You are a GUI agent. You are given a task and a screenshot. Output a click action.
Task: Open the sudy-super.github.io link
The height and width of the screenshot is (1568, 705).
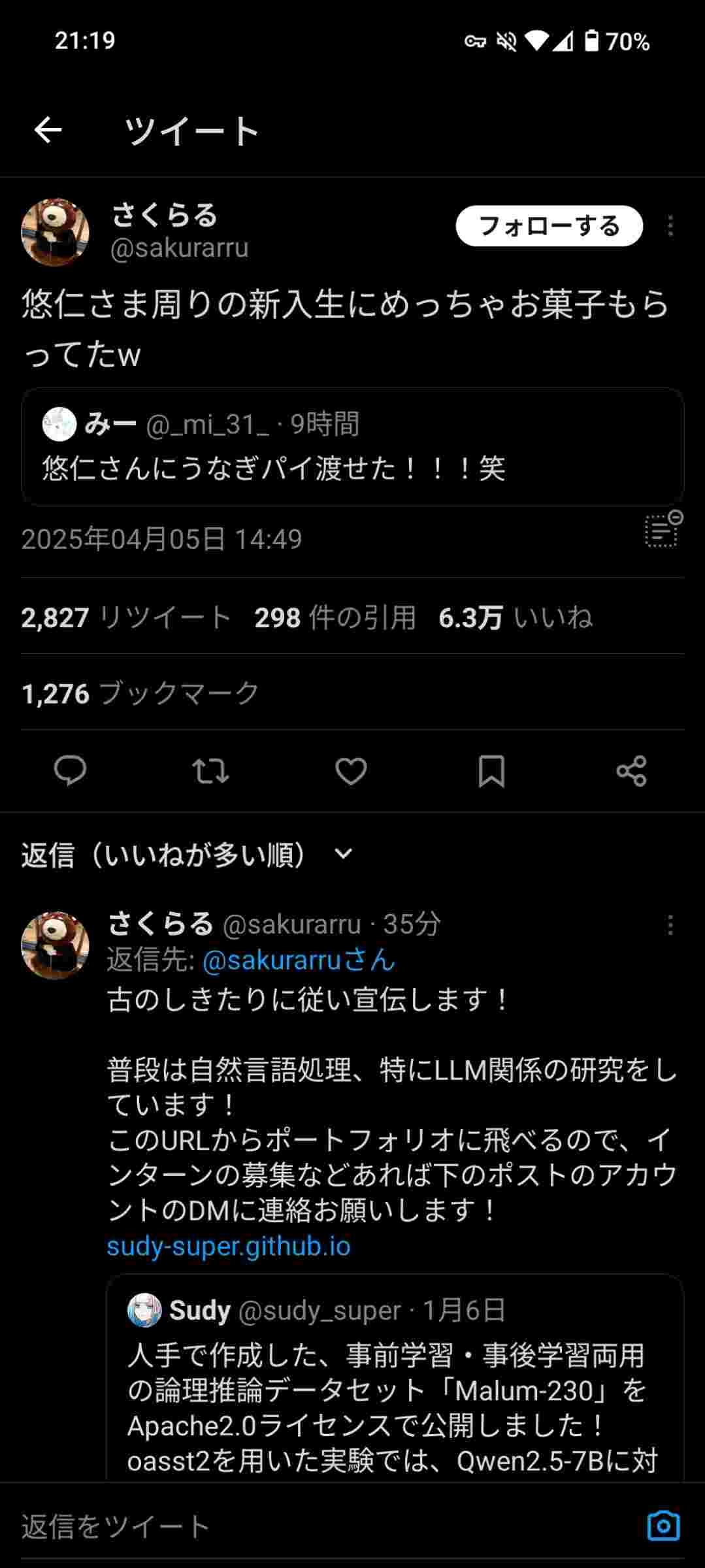229,1247
